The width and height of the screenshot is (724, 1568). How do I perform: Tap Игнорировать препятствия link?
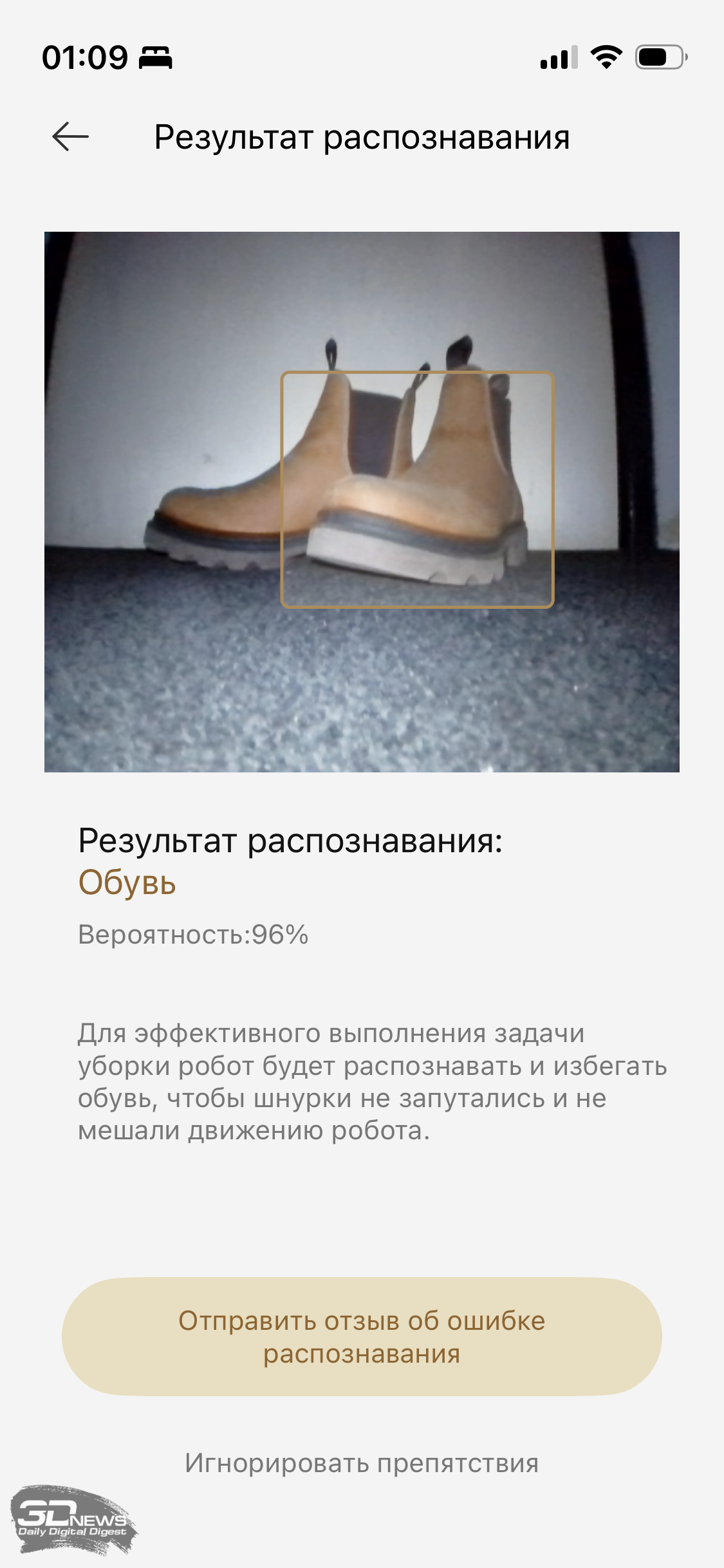coord(362,1463)
